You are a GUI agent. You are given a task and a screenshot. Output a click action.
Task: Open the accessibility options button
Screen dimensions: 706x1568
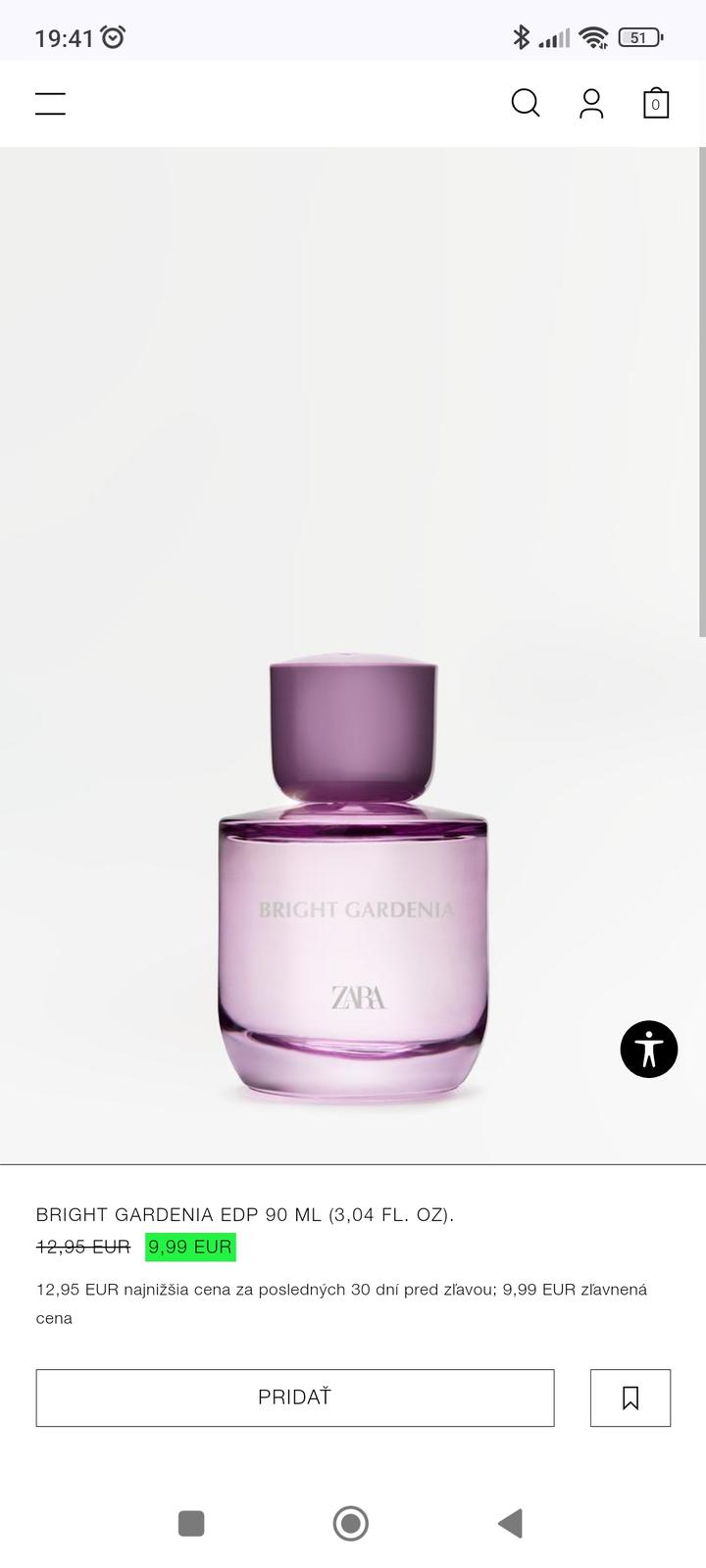(x=649, y=1049)
